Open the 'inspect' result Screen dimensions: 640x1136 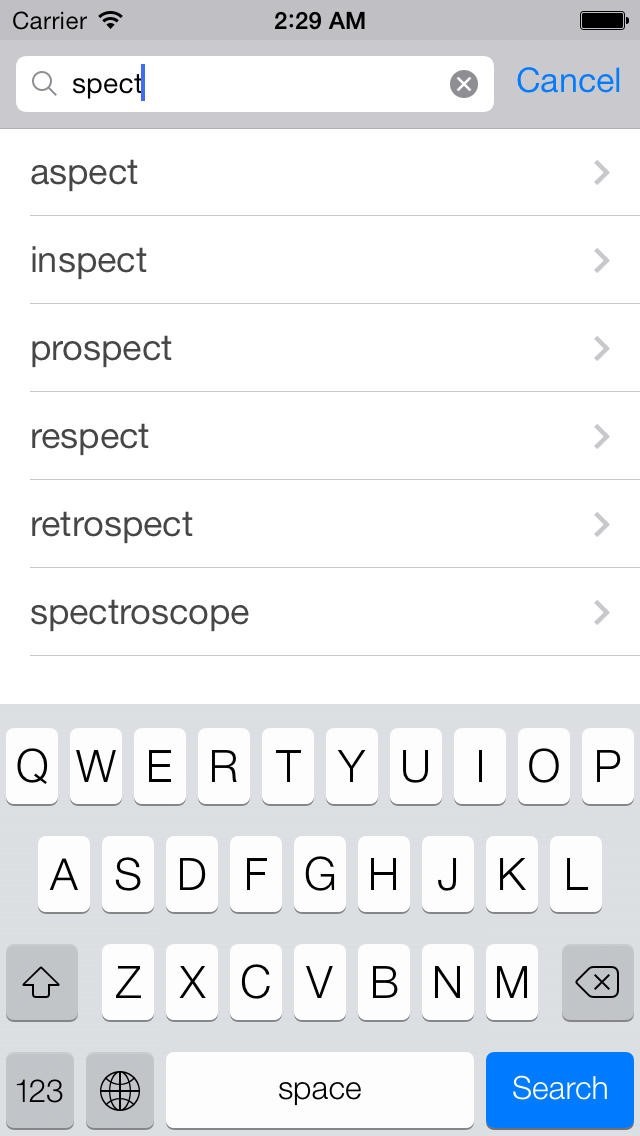(x=320, y=260)
